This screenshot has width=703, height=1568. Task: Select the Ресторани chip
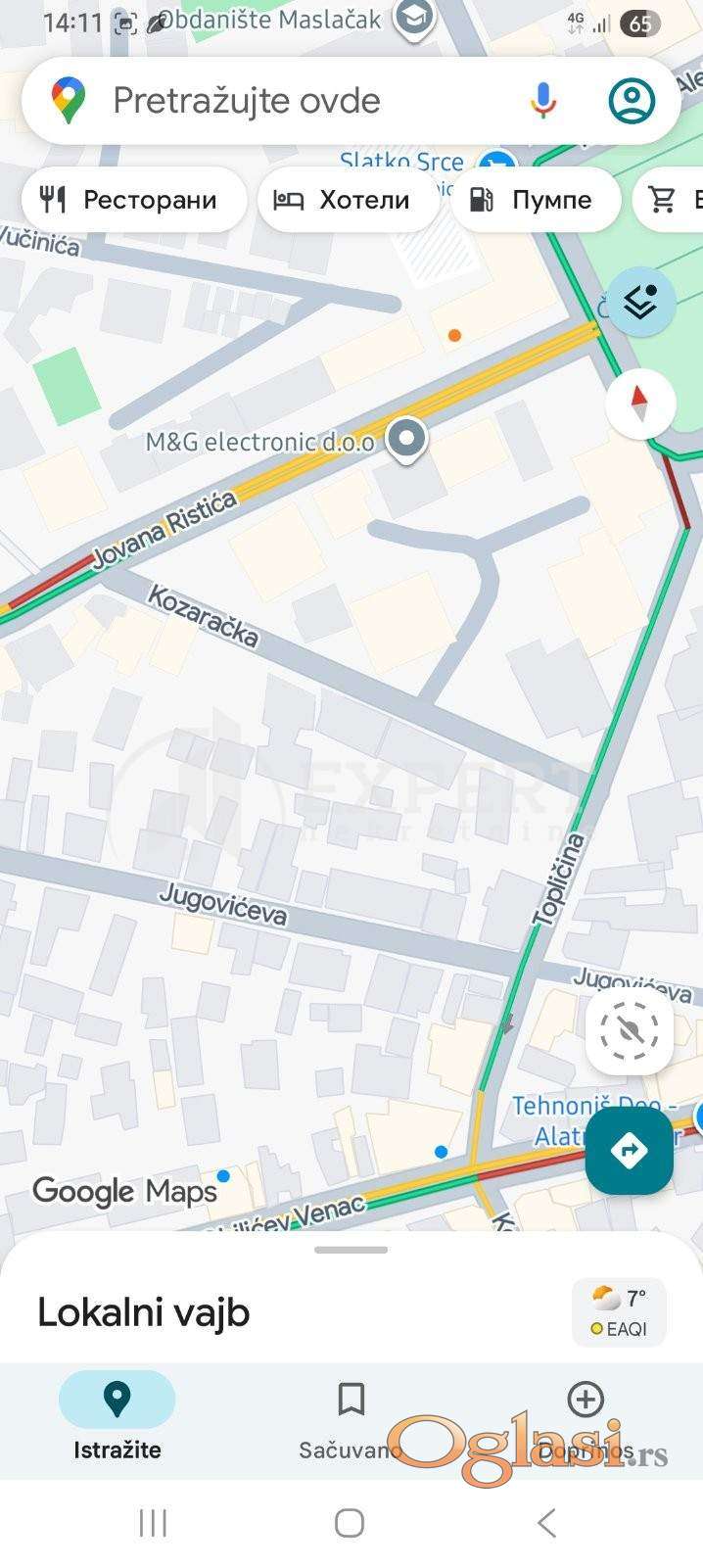click(x=133, y=200)
